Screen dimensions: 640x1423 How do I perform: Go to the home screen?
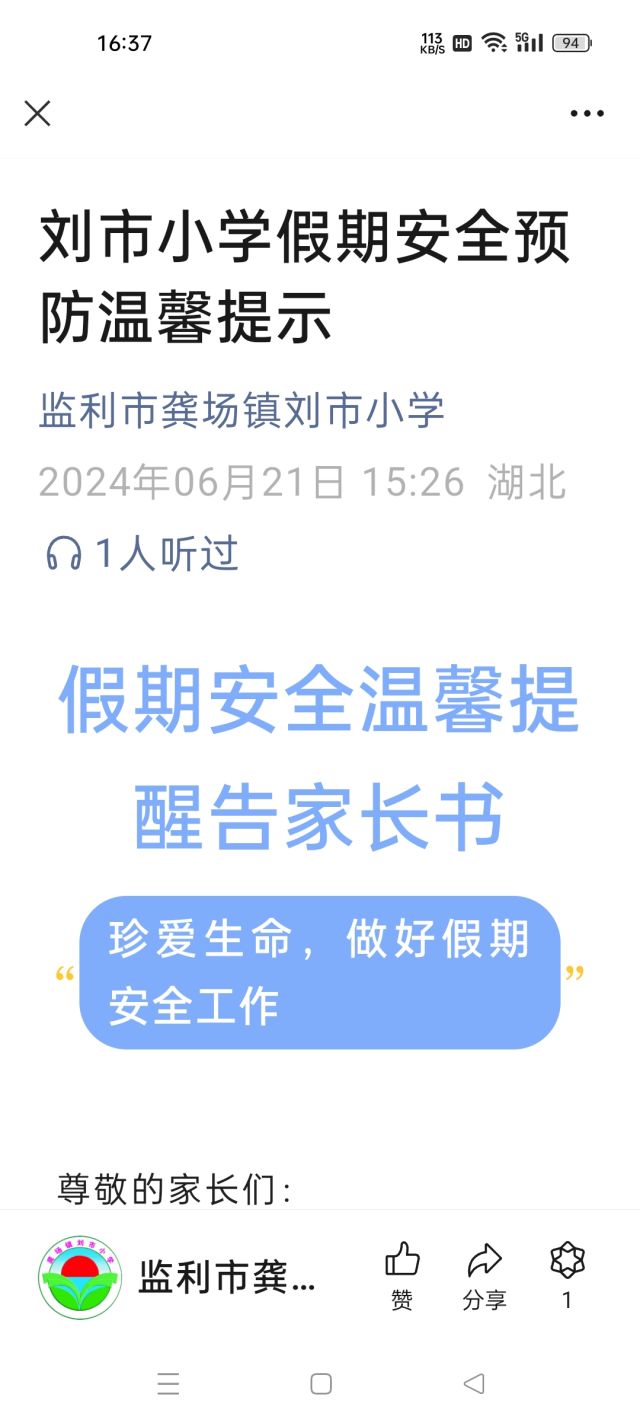pos(321,1383)
